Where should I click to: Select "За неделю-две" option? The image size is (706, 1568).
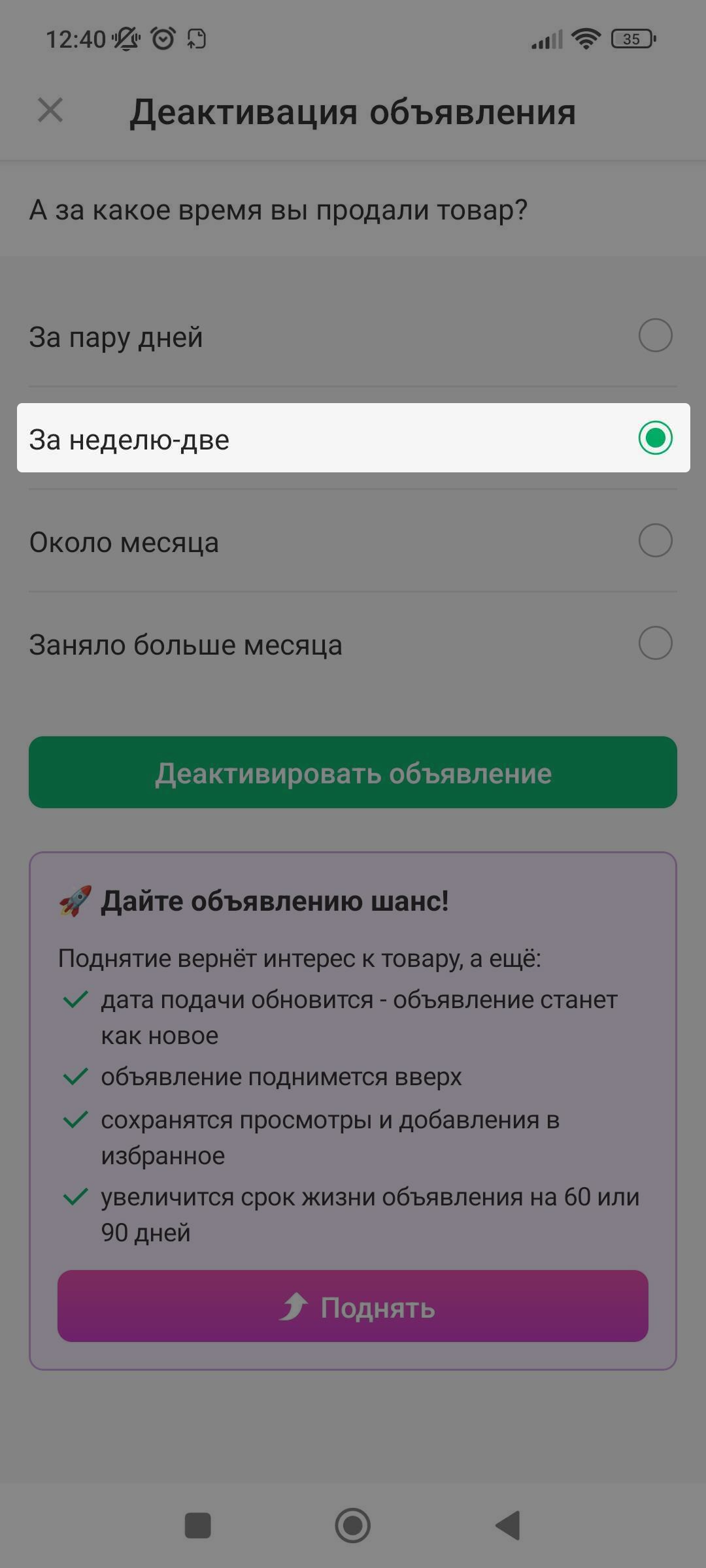click(655, 438)
